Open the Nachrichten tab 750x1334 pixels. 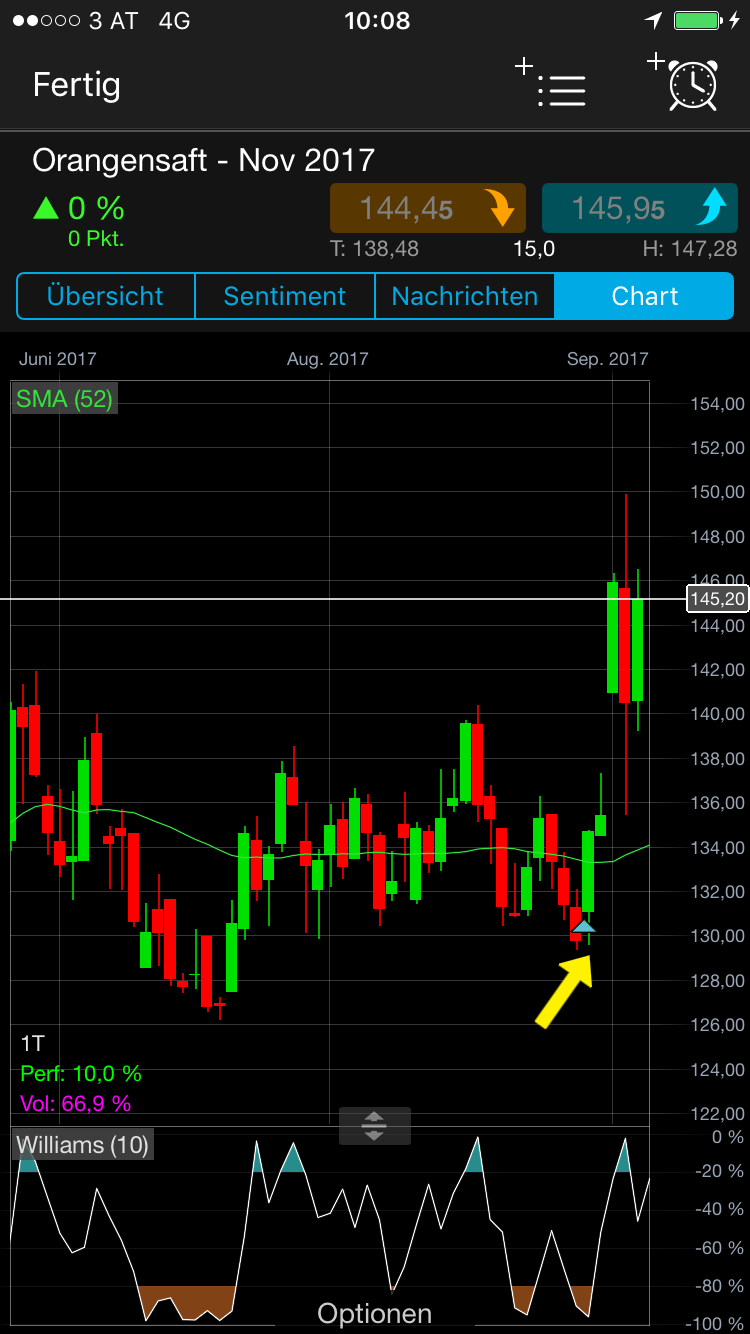tap(465, 296)
